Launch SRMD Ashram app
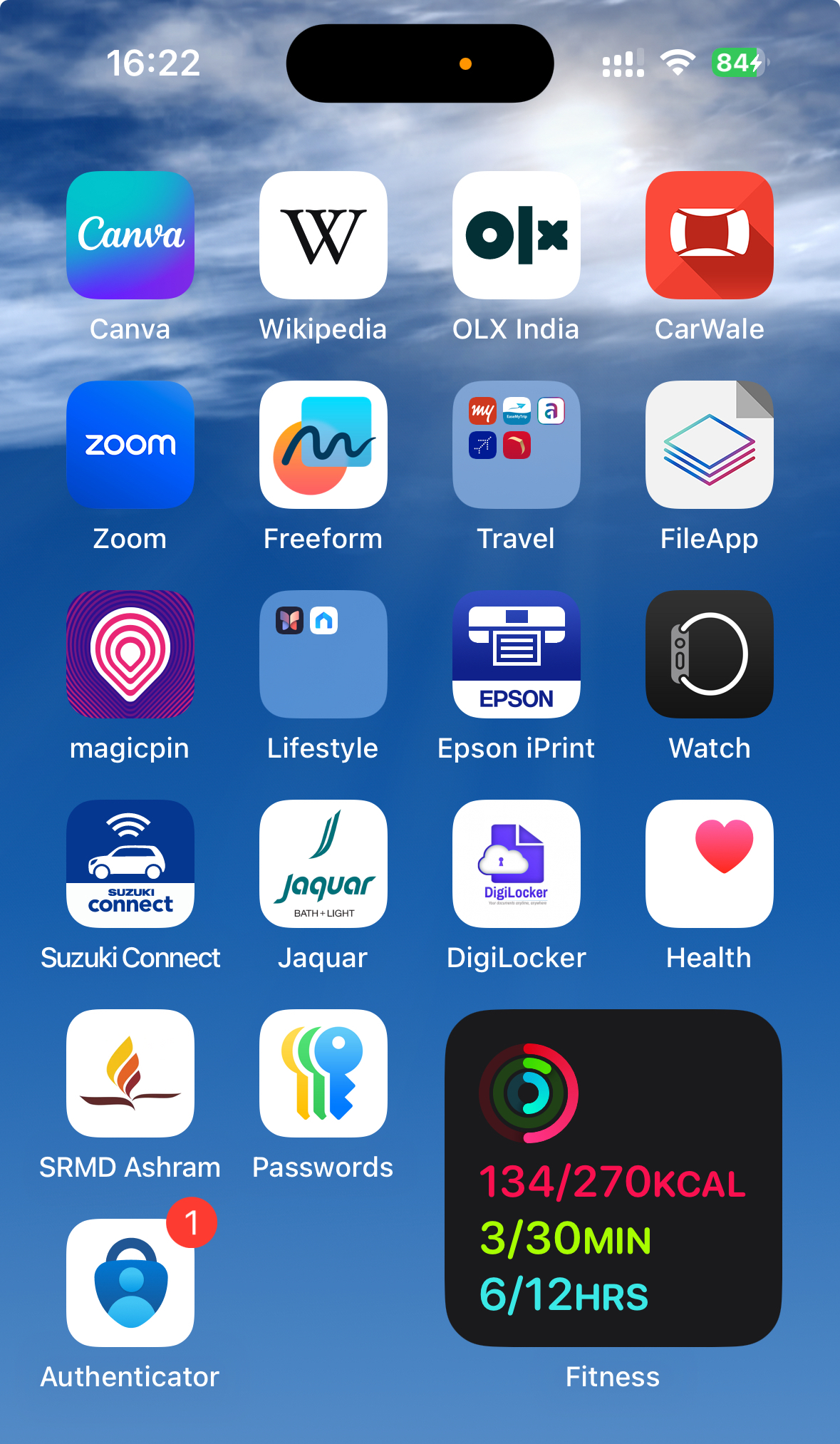The height and width of the screenshot is (1444, 840). [130, 1073]
